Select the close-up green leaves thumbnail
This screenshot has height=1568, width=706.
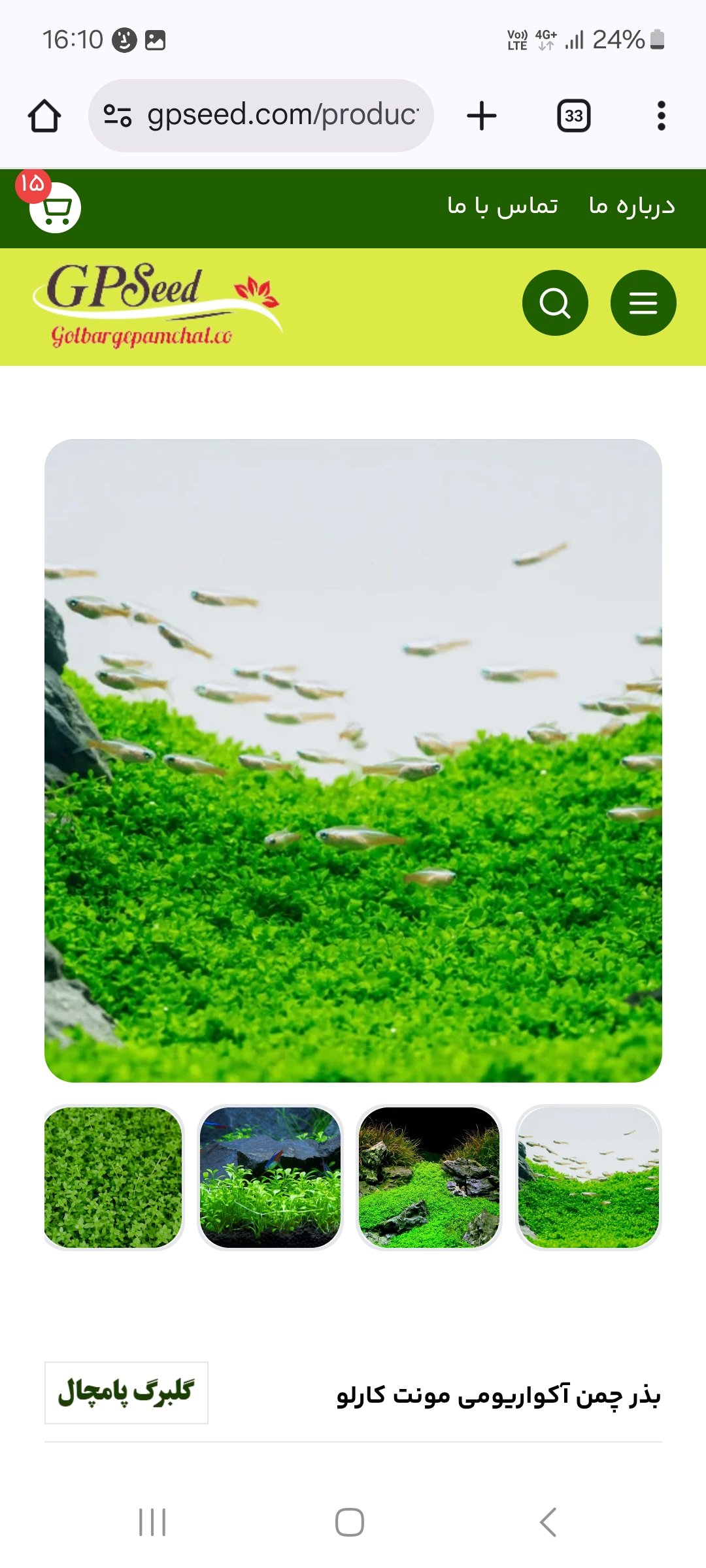[x=113, y=1177]
